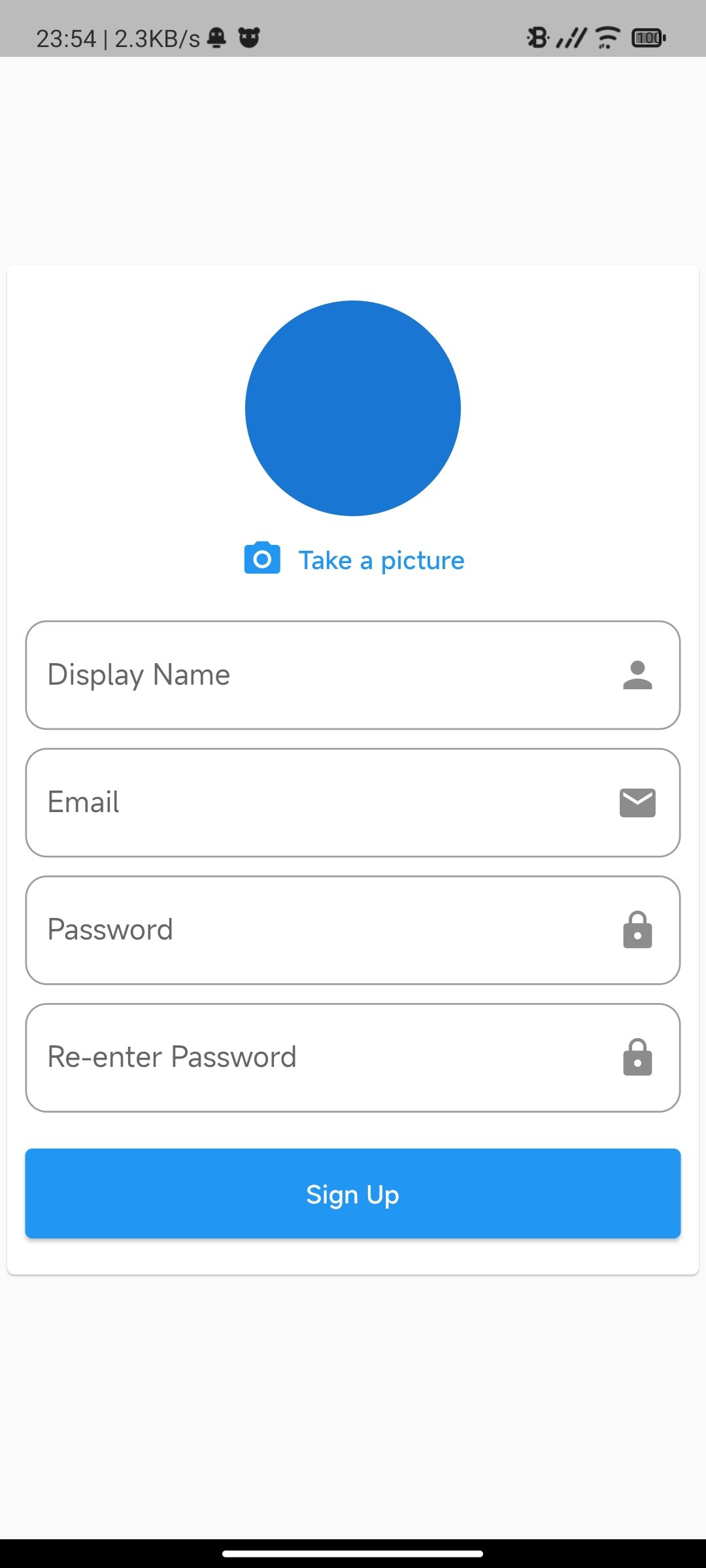Screen dimensions: 706x1568
Task: Tap the notification bell icon in status bar
Action: 216,37
